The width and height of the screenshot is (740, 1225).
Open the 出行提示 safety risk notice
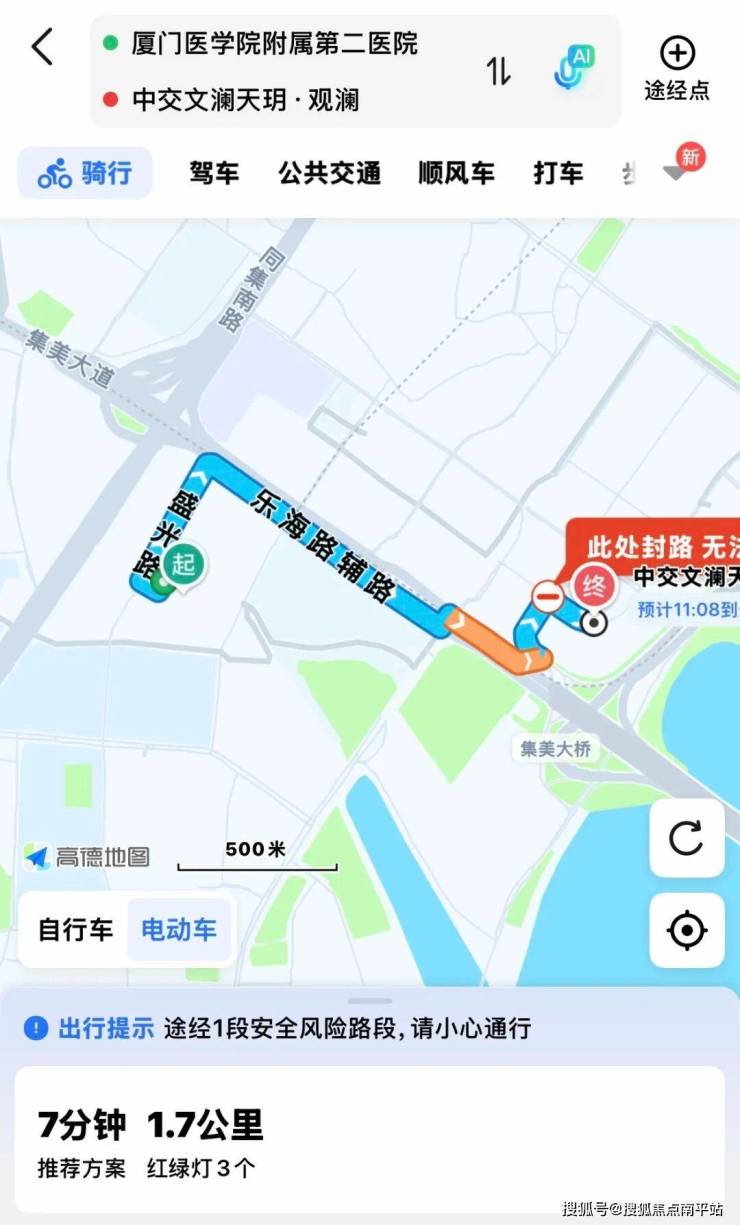(x=280, y=1028)
